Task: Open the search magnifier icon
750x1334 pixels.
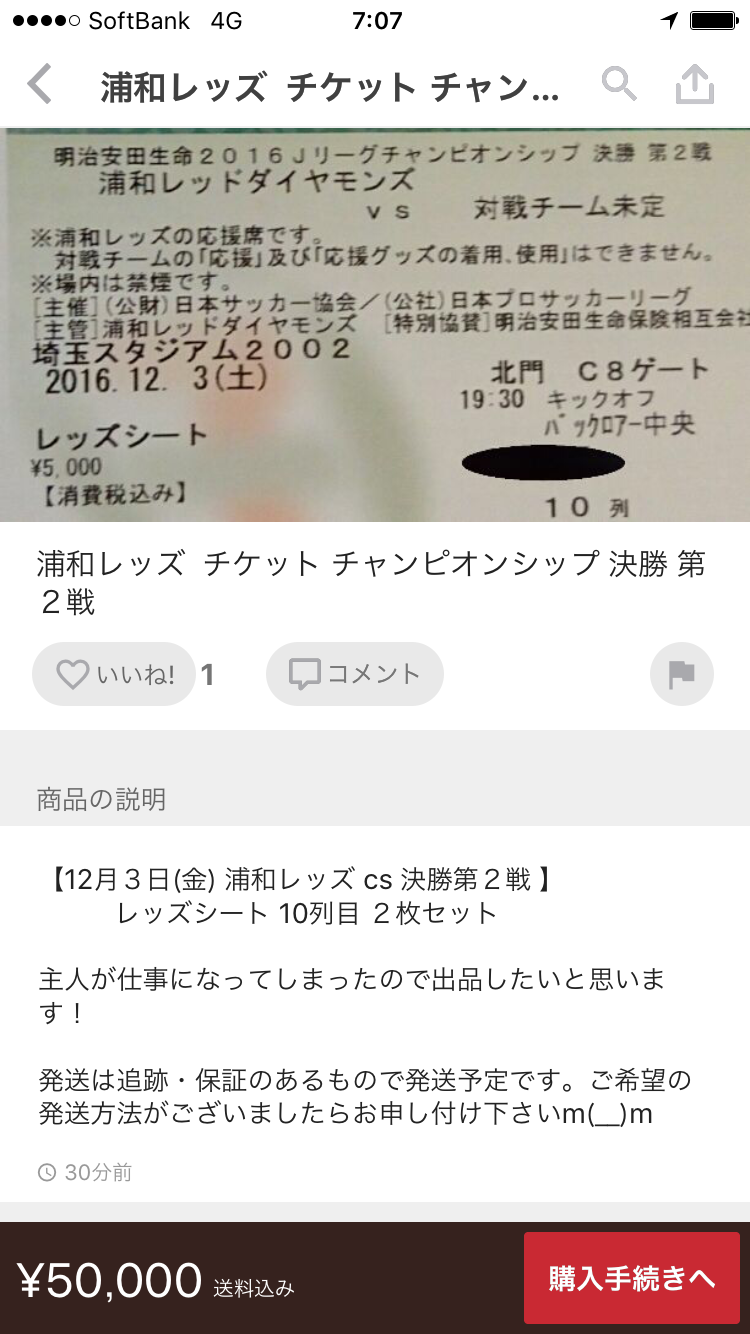Action: (x=619, y=85)
